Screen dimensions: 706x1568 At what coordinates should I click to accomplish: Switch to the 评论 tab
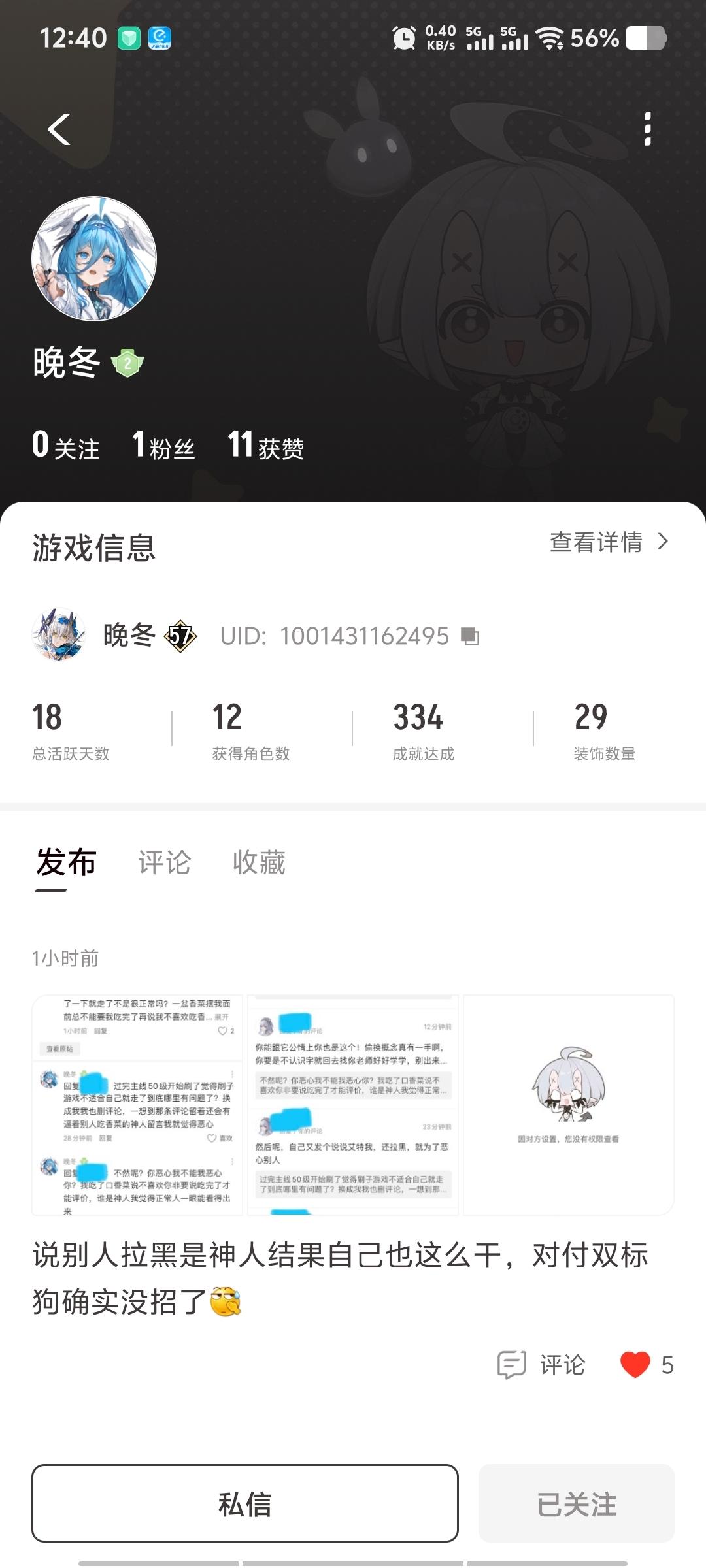[x=164, y=862]
